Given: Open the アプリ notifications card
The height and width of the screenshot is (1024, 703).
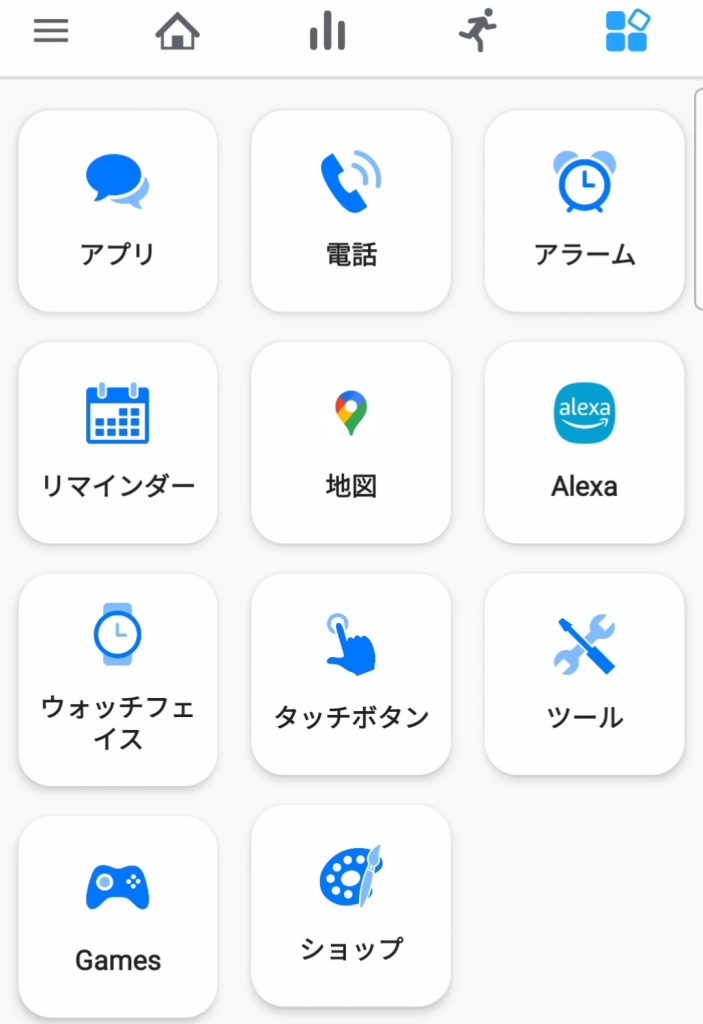Looking at the screenshot, I should (118, 211).
